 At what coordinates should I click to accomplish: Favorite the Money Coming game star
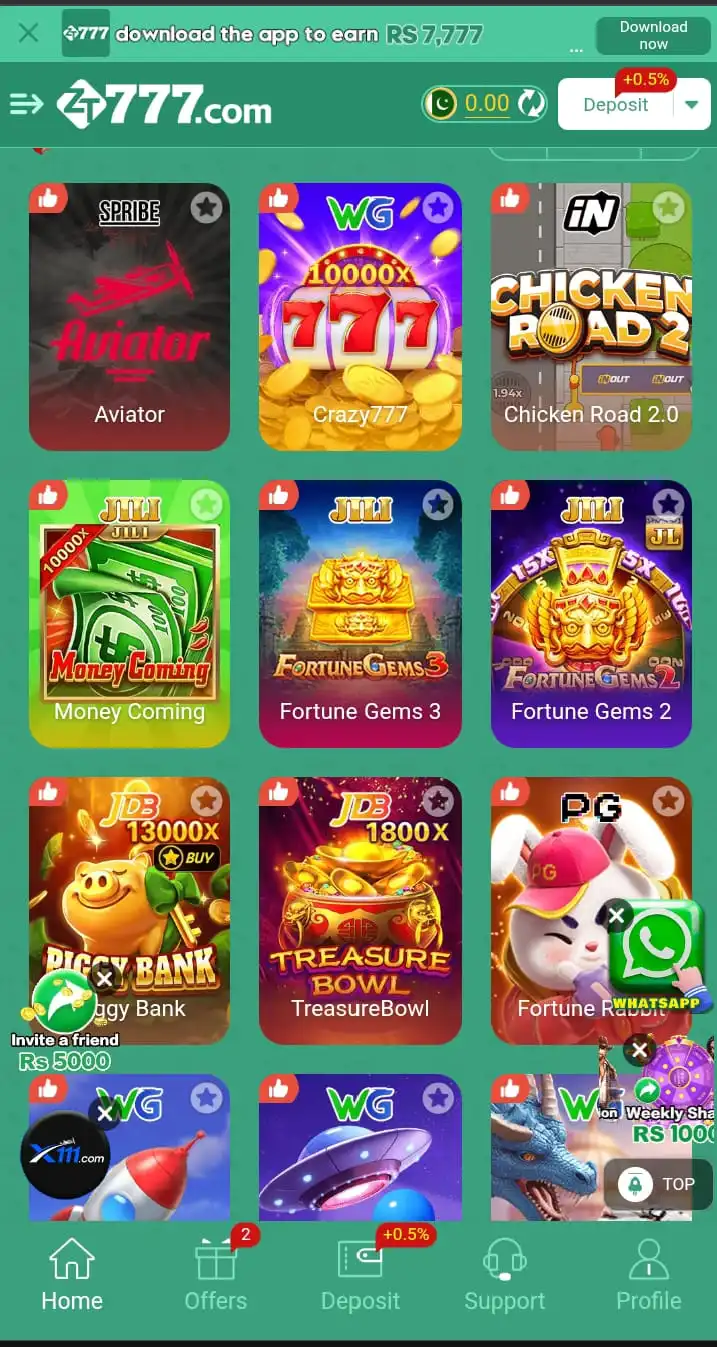(x=206, y=505)
